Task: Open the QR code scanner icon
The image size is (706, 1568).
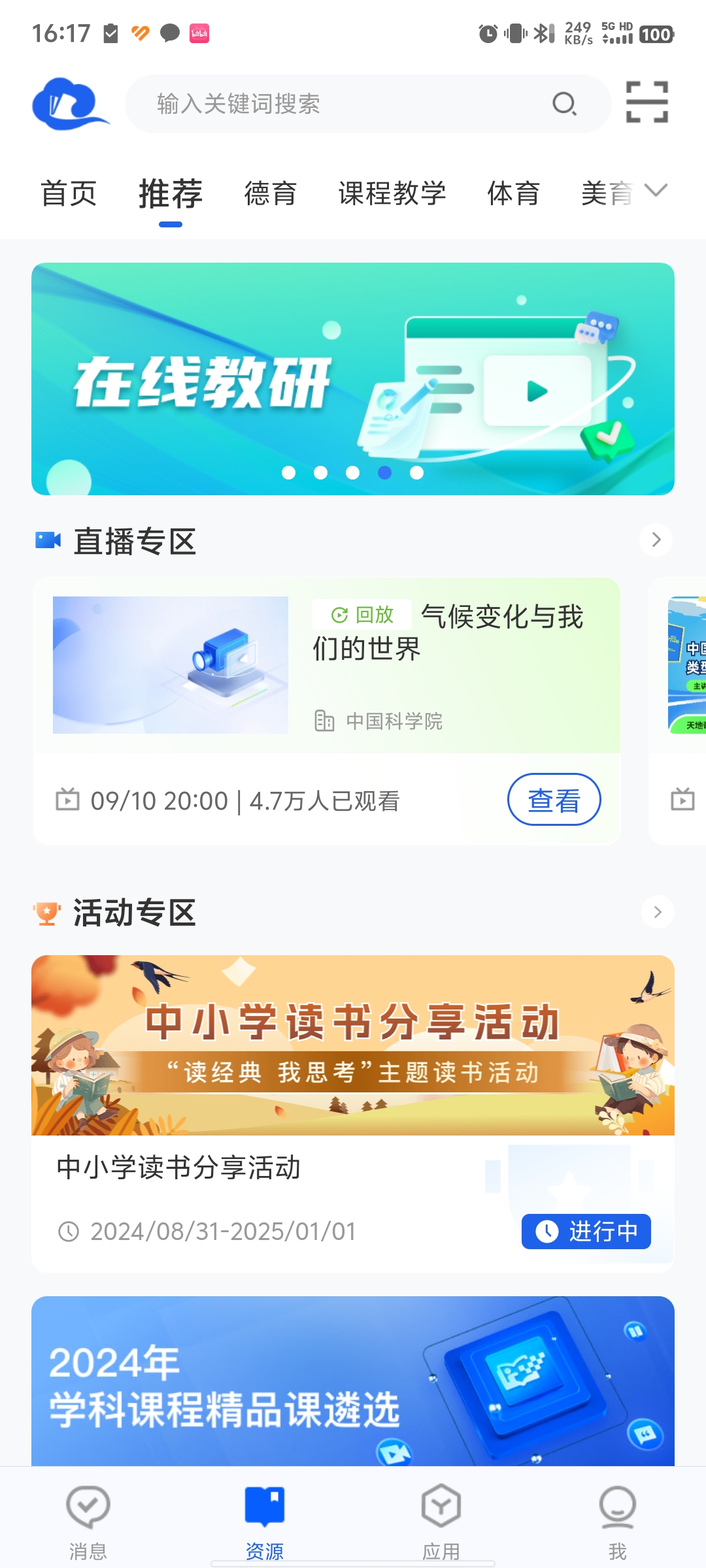Action: click(647, 103)
